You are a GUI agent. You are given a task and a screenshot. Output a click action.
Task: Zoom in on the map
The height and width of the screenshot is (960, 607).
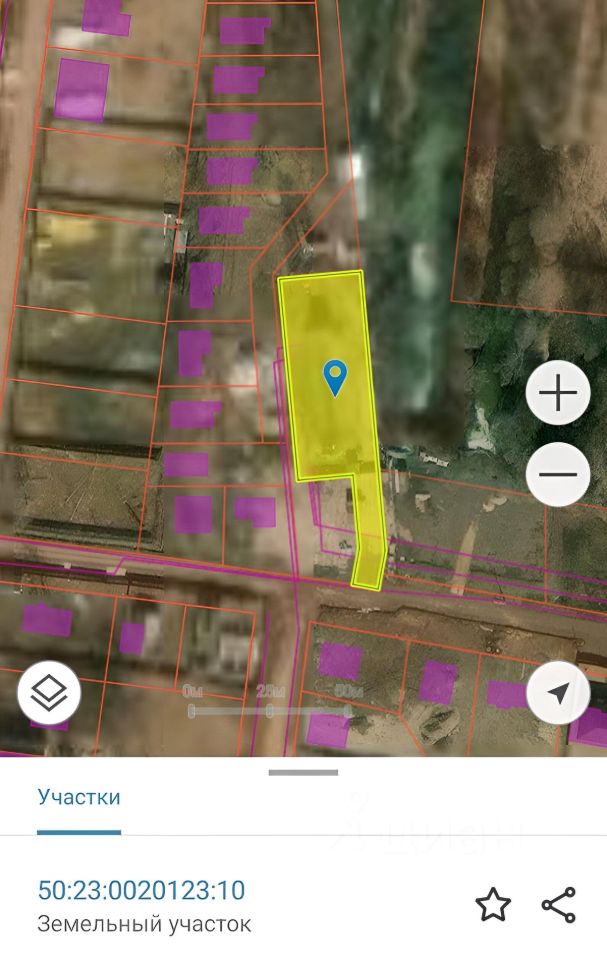tap(558, 394)
